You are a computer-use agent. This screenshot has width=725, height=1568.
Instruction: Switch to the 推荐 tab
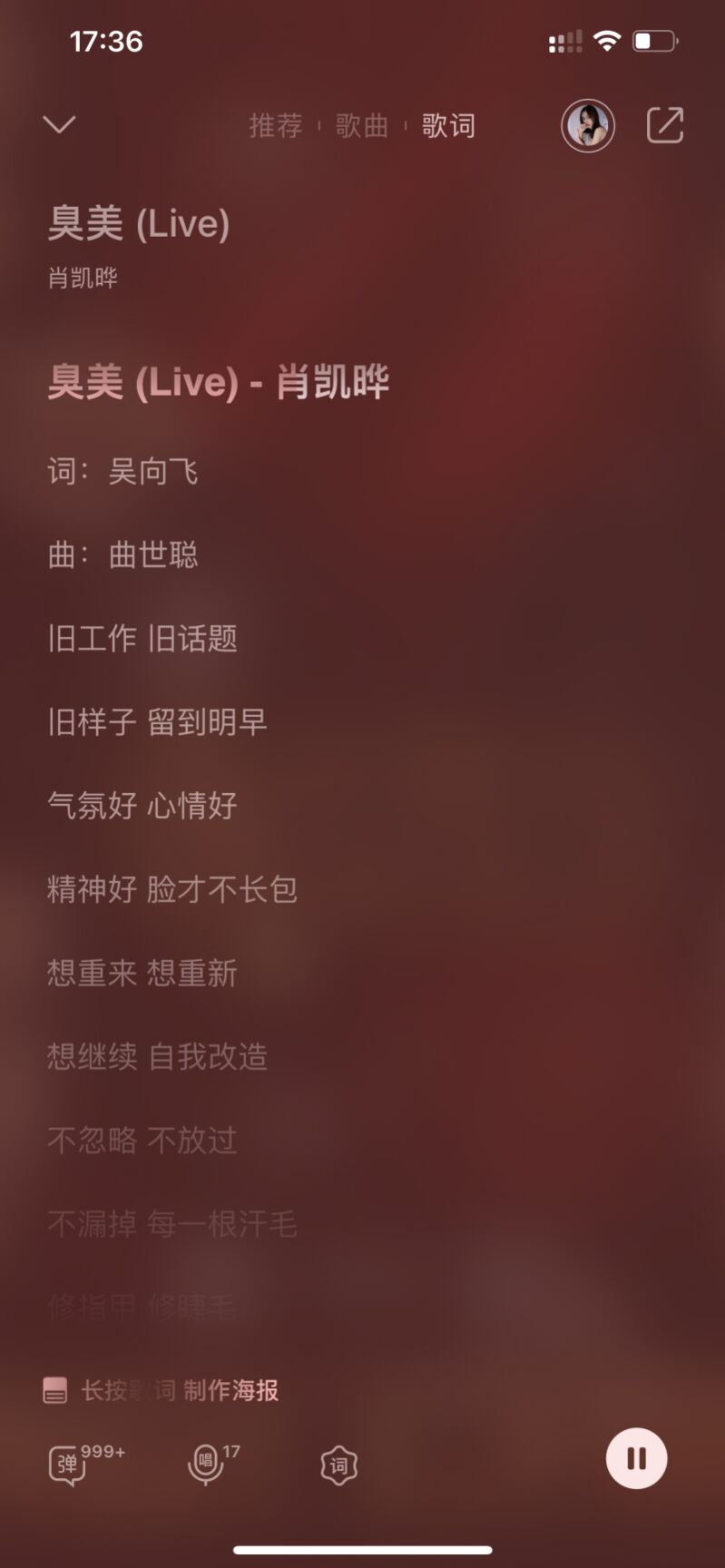click(x=276, y=125)
